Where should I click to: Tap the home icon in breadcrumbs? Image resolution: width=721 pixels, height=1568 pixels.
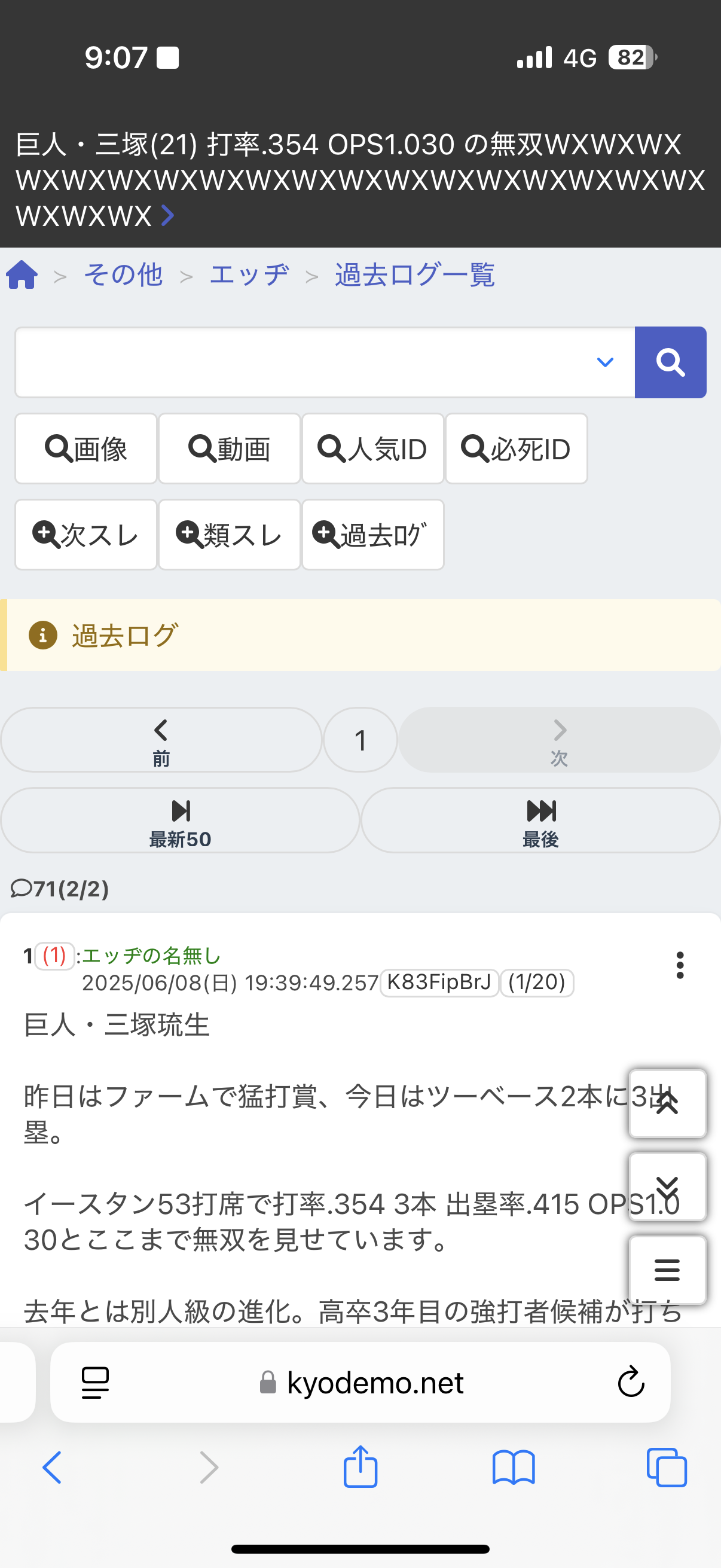tap(22, 274)
